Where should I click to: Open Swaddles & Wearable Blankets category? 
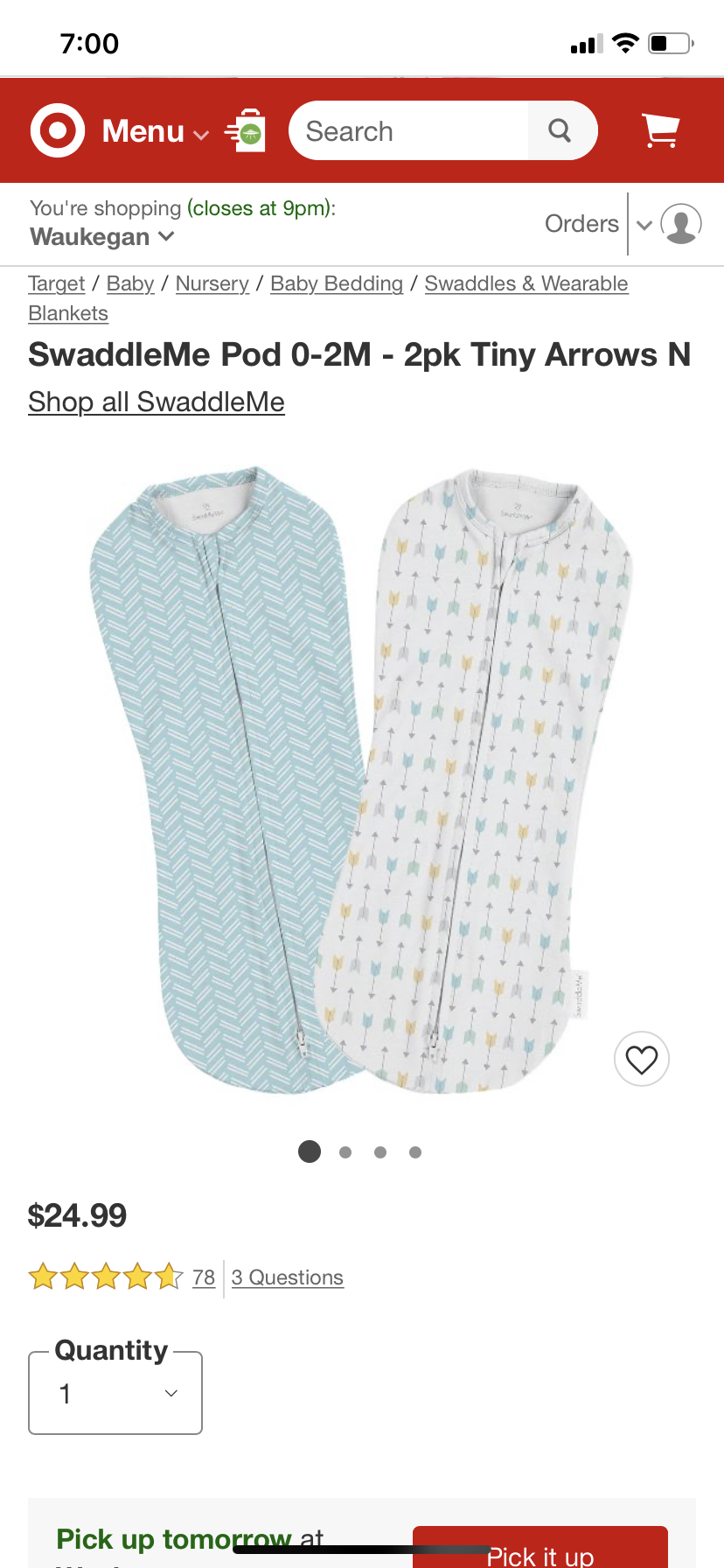[526, 283]
